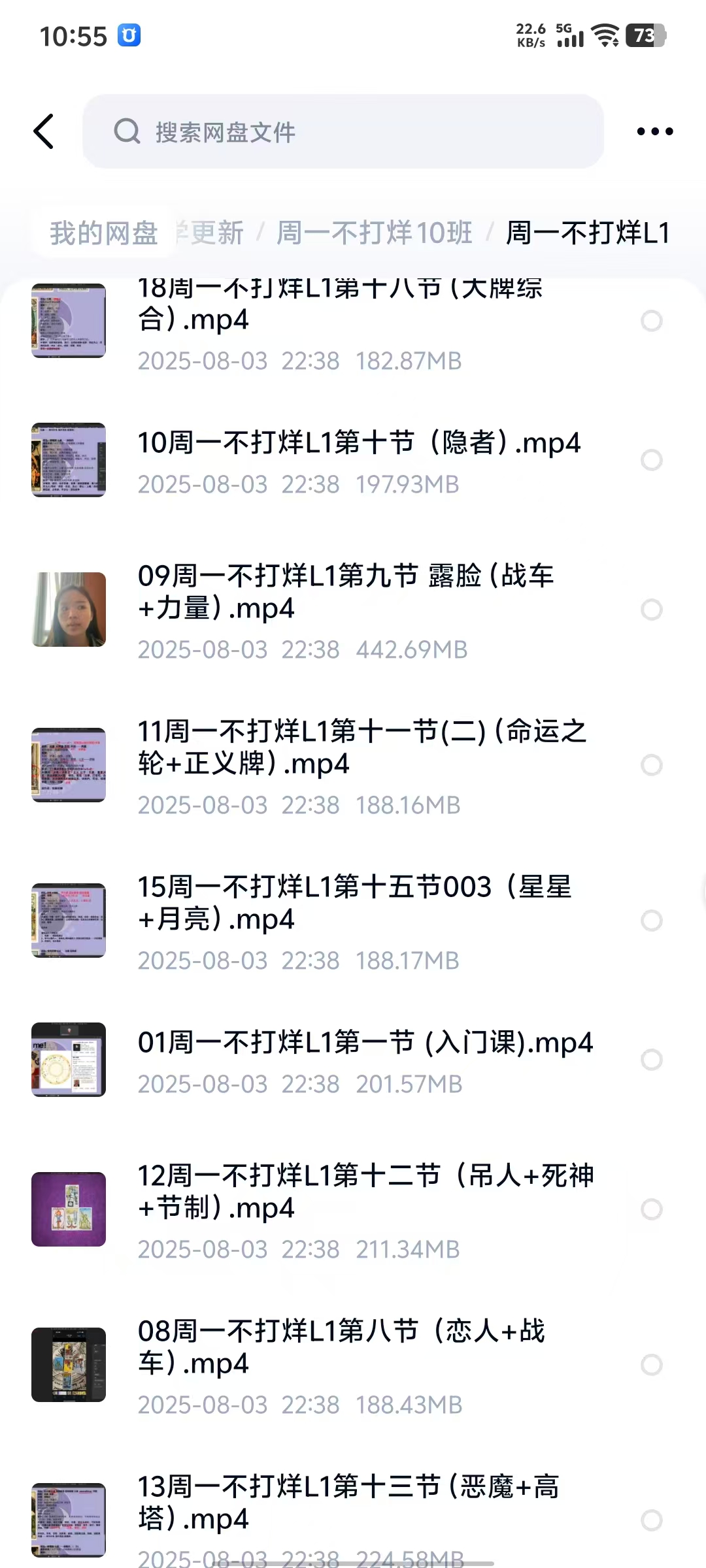This screenshot has width=706, height=1568.
Task: Select the 09周一不打烊L1第九节 file circle
Action: click(x=651, y=610)
